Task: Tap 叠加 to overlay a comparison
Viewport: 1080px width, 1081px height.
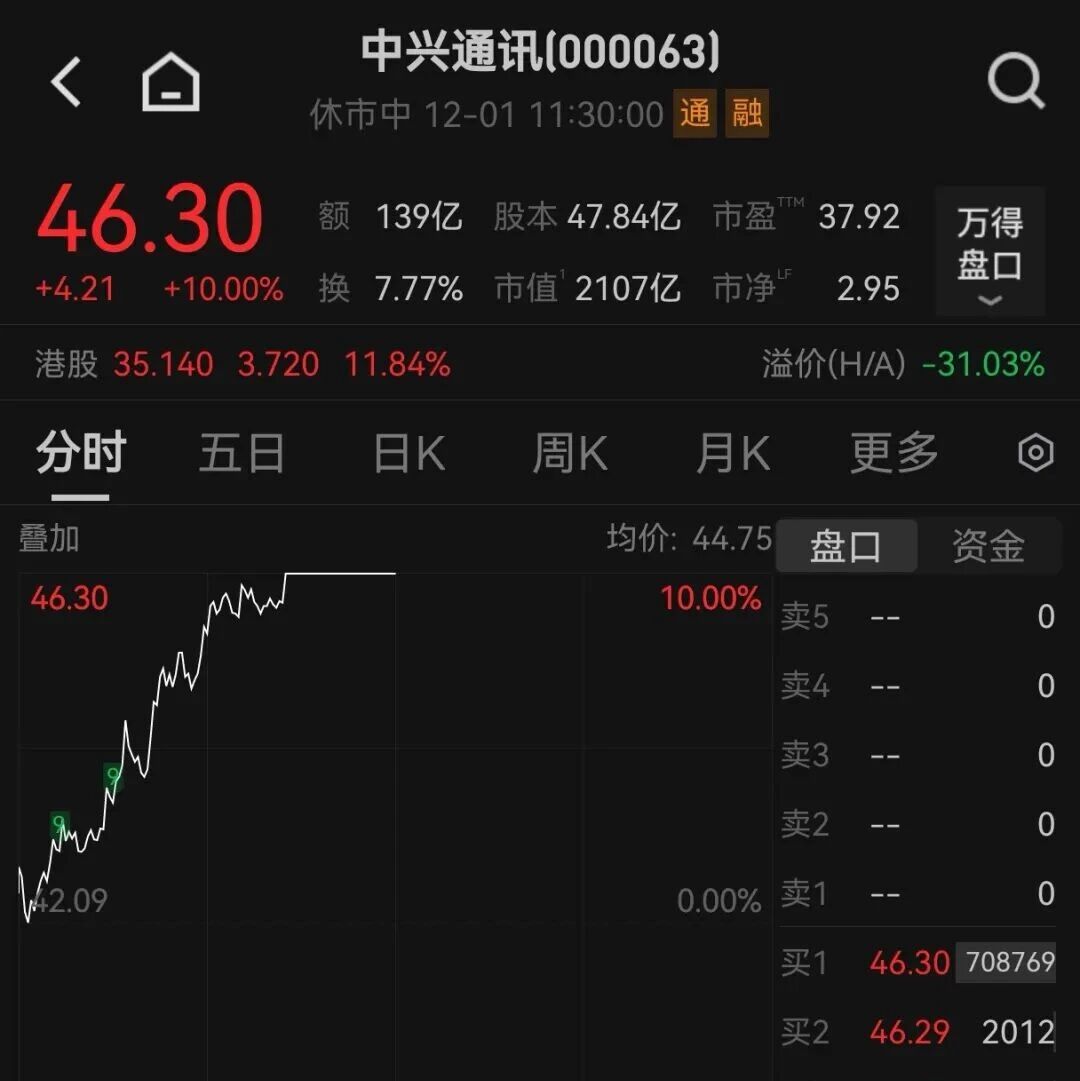Action: point(49,539)
